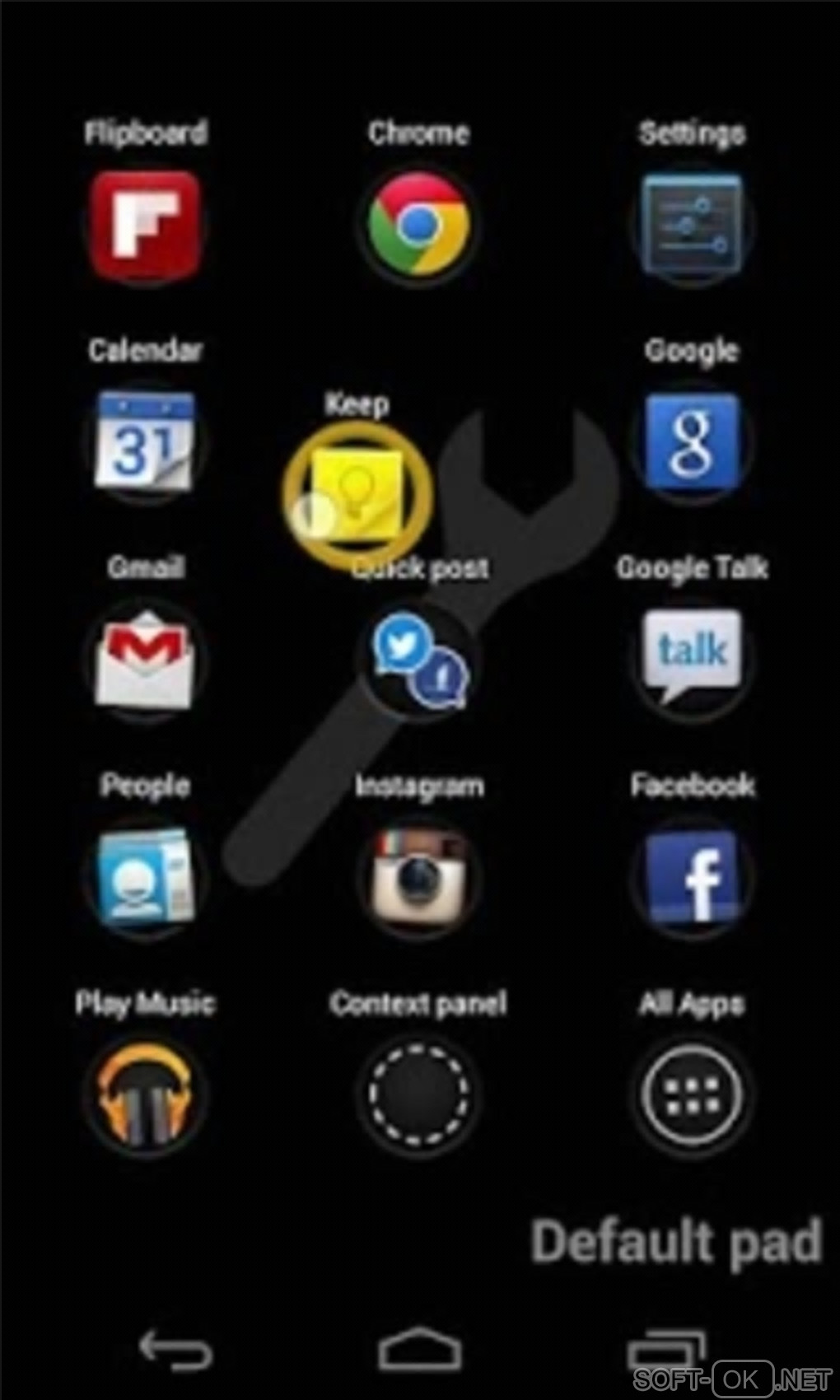Viewport: 840px width, 1400px height.
Task: Open the Flipboard app
Action: [x=145, y=225]
